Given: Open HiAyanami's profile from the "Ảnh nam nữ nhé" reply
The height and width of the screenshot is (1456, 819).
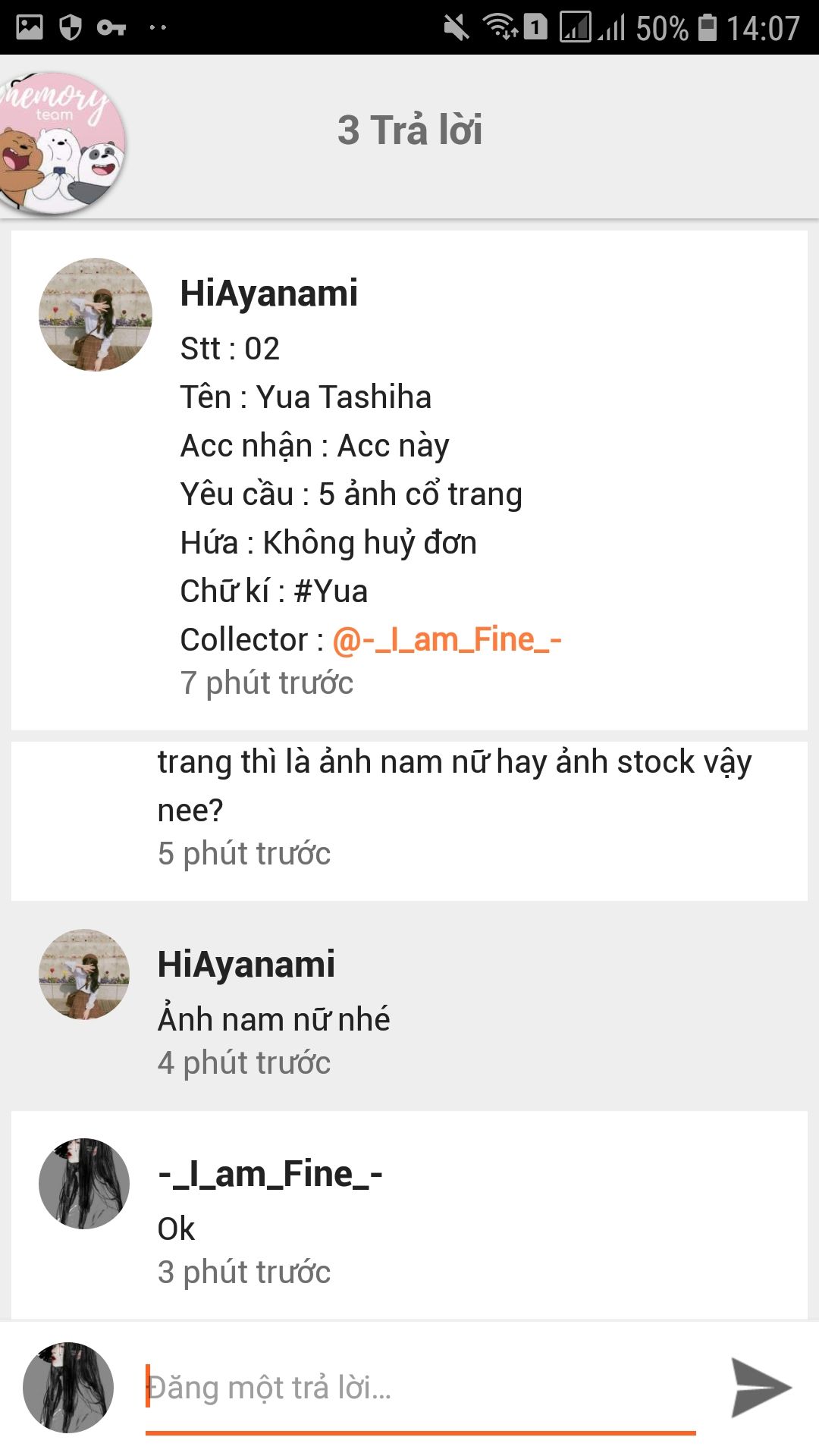Looking at the screenshot, I should click(246, 965).
